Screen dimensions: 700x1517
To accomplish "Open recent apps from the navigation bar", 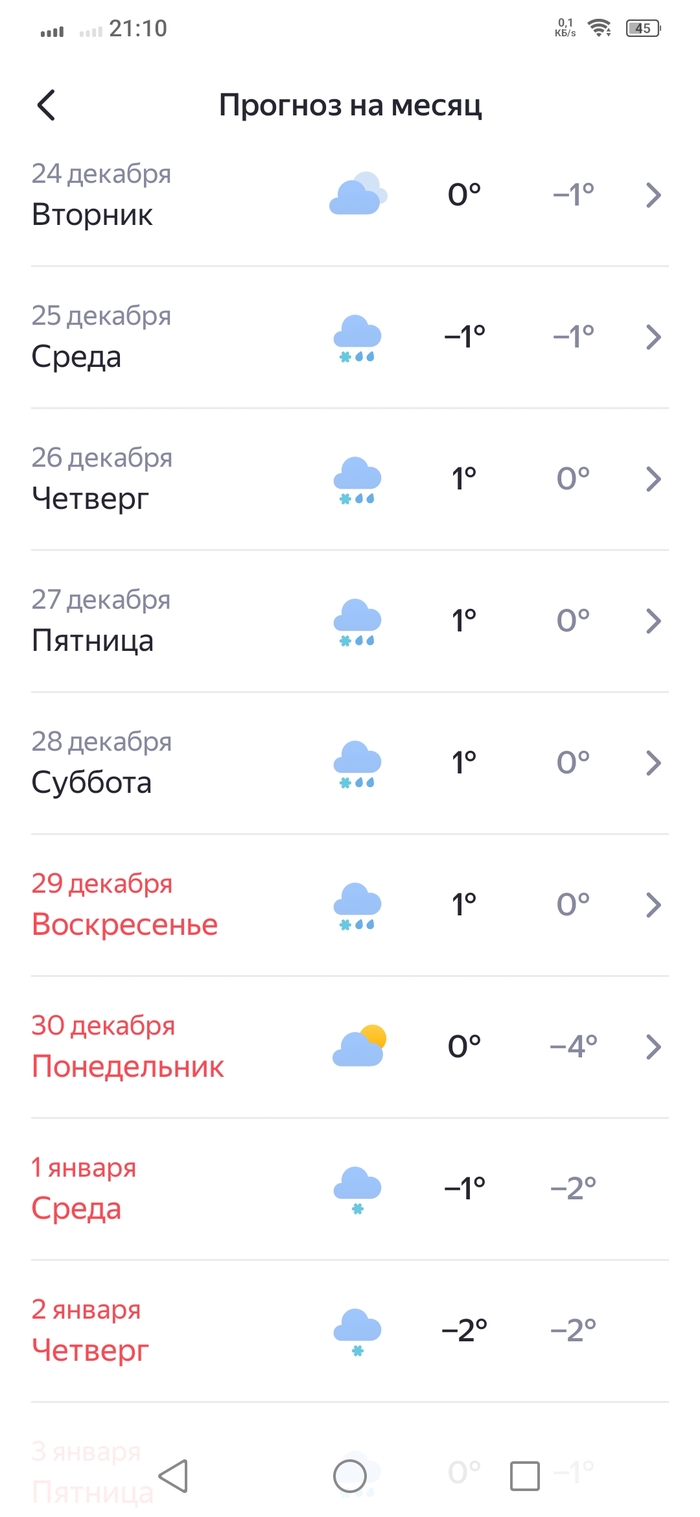I will click(x=524, y=1475).
